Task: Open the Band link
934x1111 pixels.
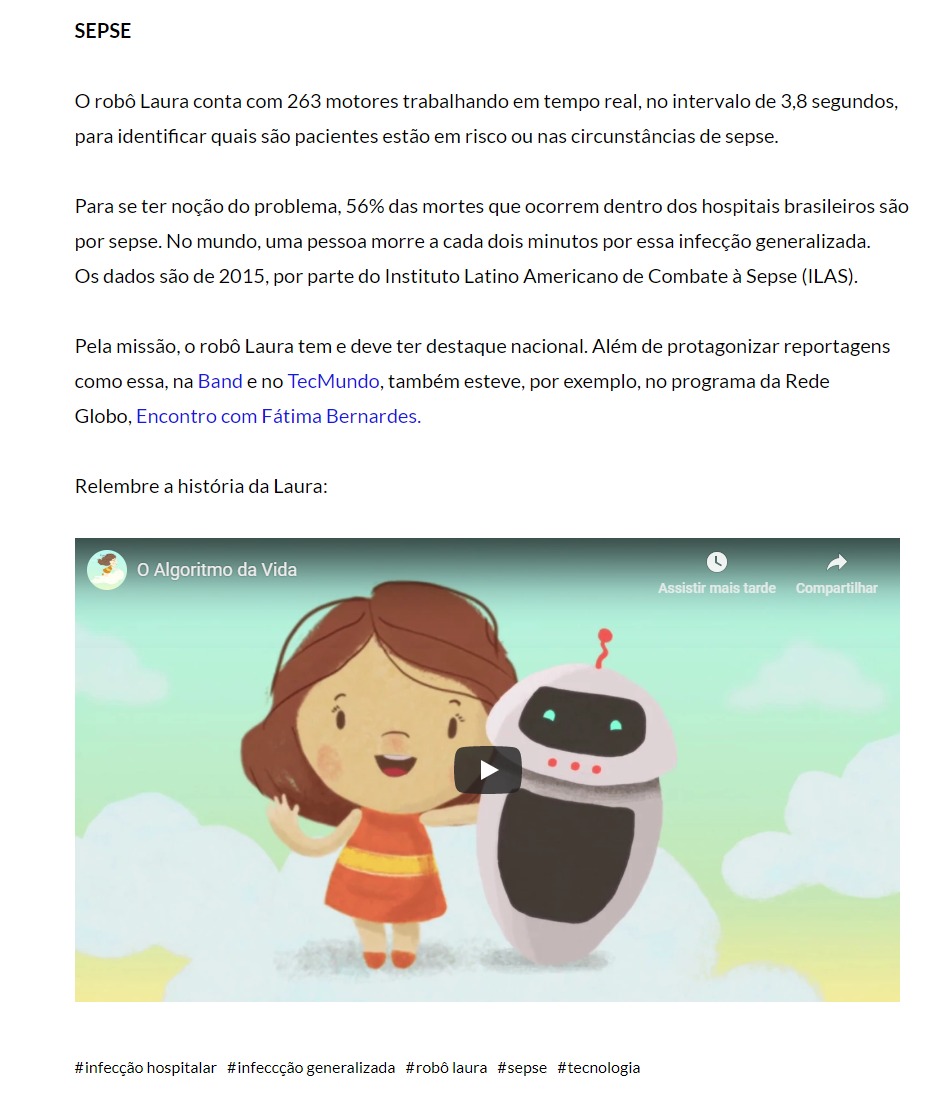Action: 220,381
